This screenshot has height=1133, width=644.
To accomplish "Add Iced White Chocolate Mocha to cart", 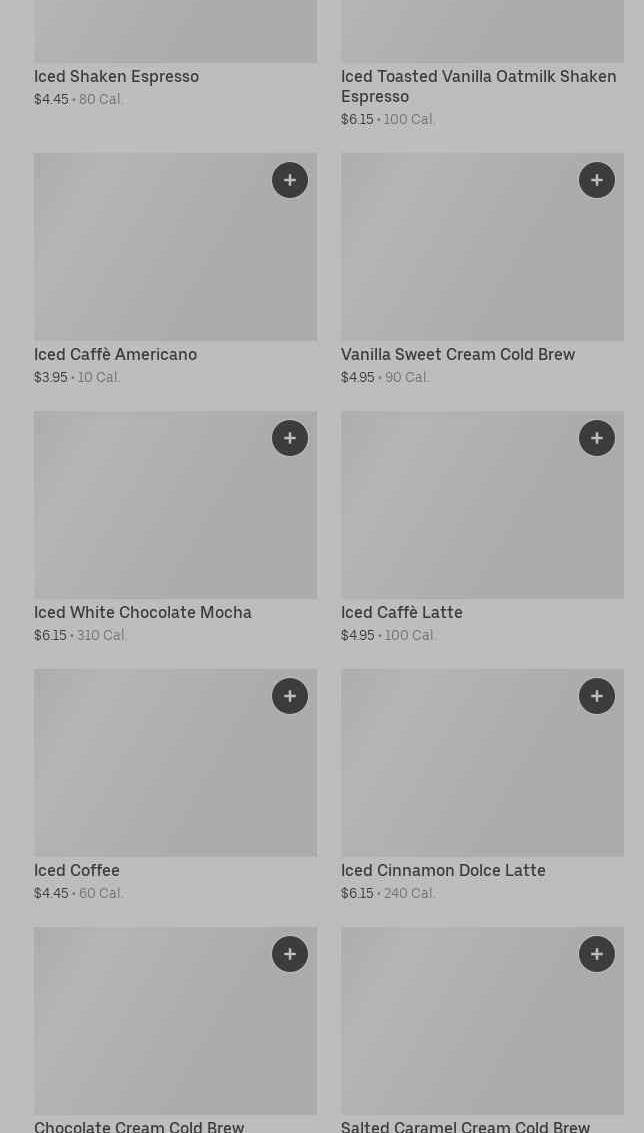I will [290, 438].
